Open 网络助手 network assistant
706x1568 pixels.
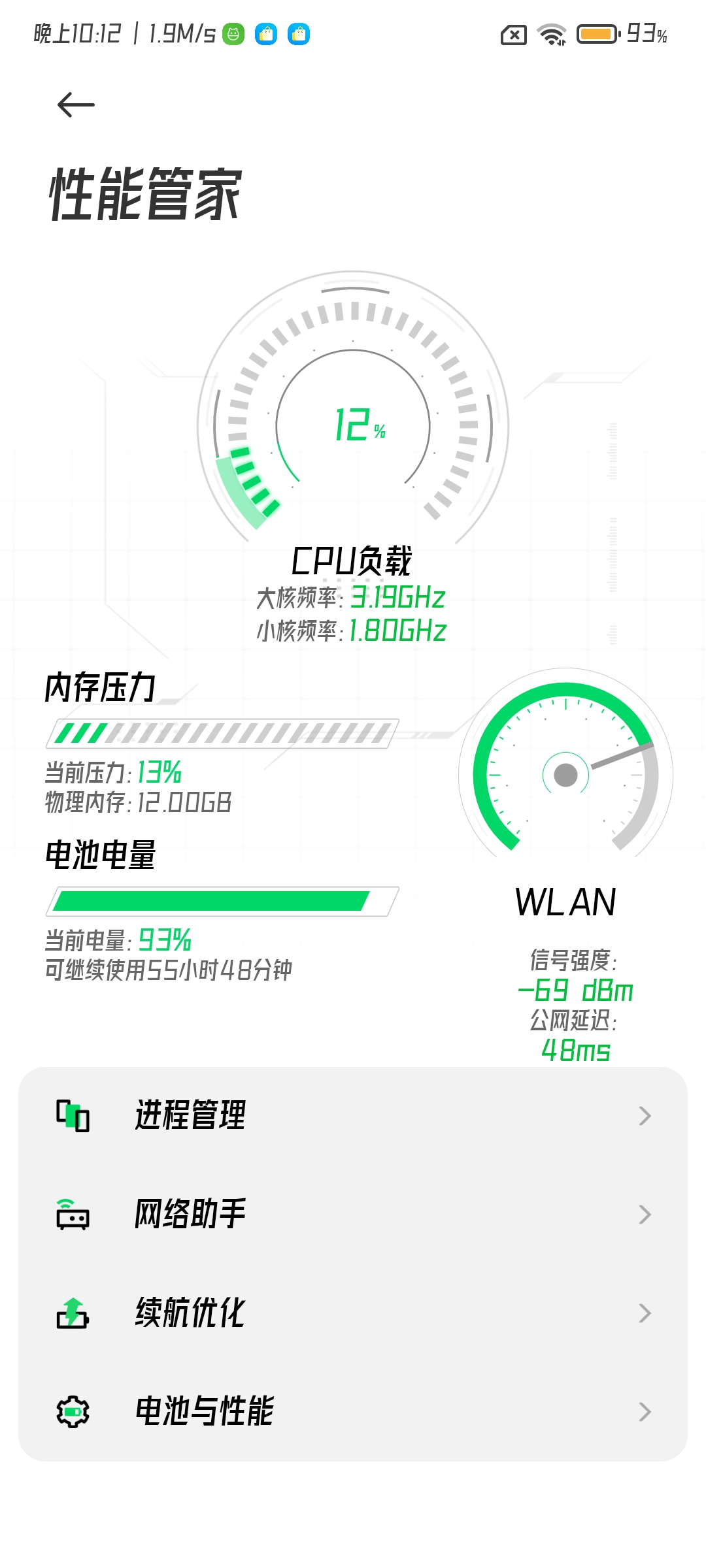pos(353,1215)
